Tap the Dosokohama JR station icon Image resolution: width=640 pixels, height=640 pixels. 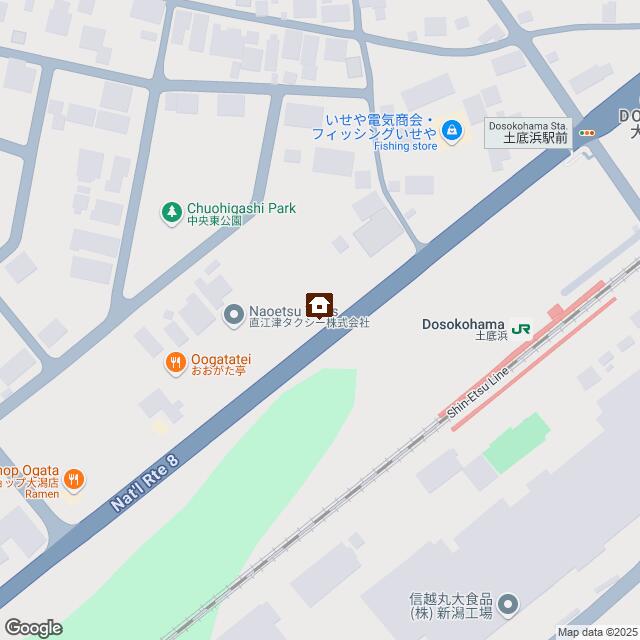(x=520, y=327)
